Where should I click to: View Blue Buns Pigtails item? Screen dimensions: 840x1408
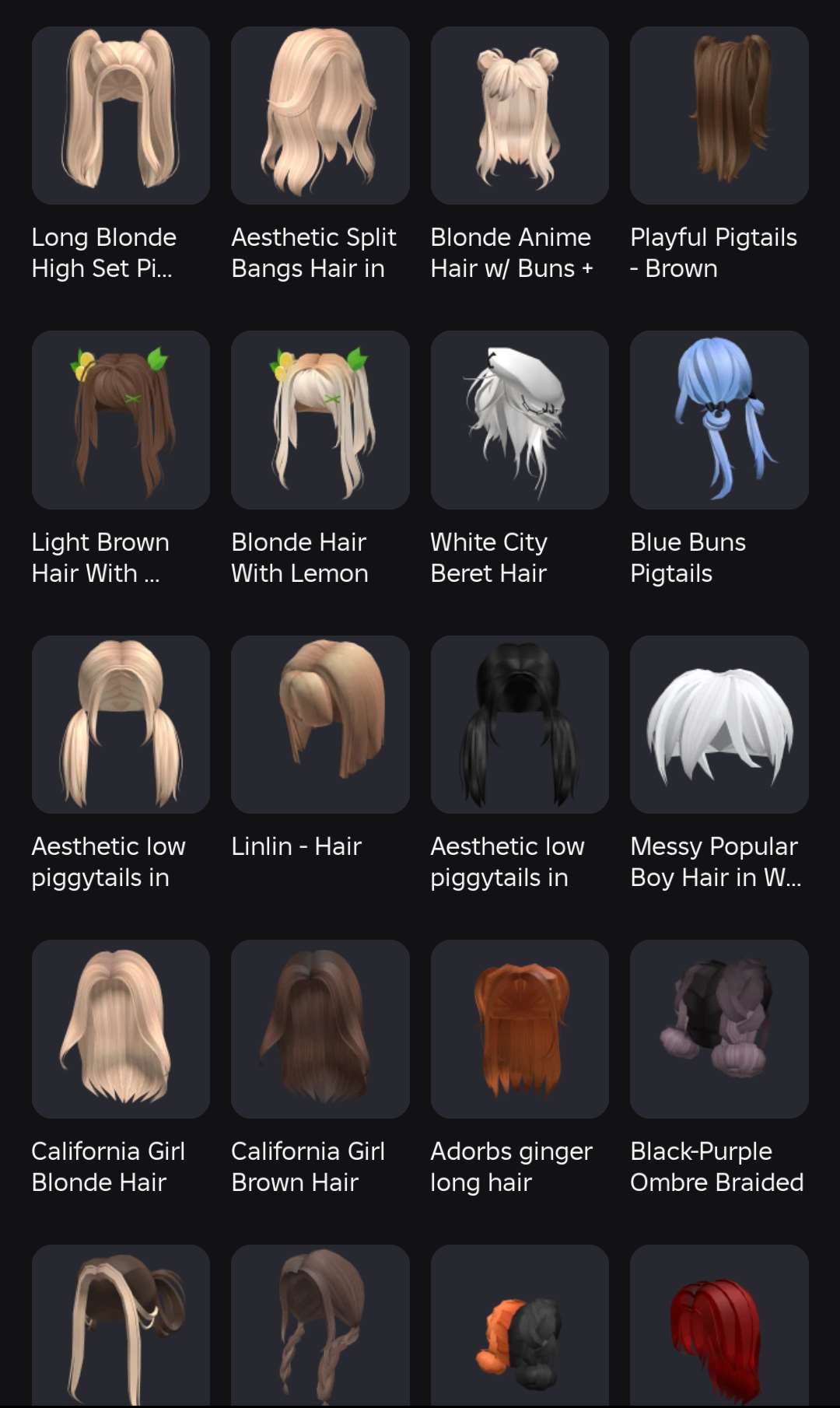click(x=719, y=420)
